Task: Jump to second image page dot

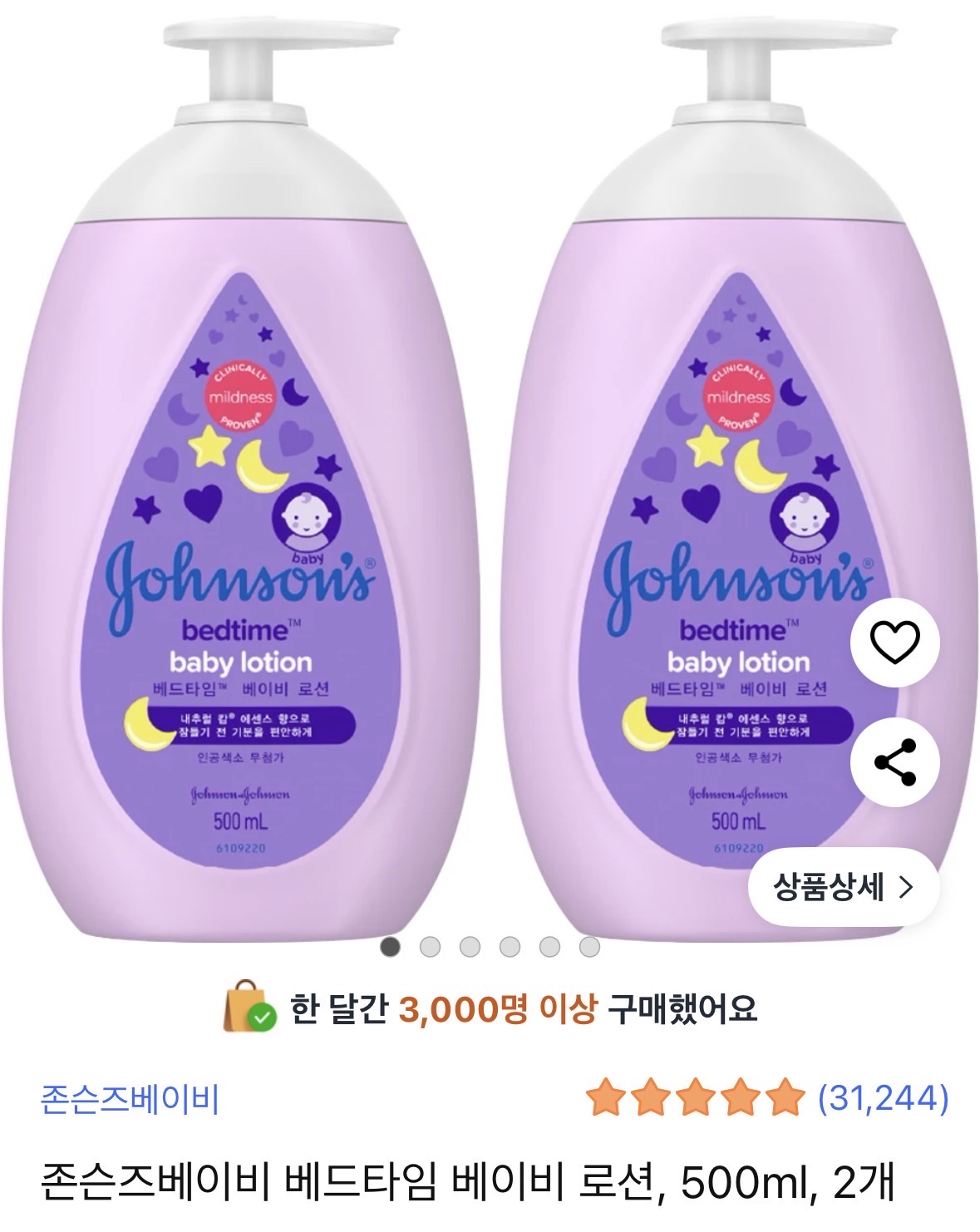Action: click(430, 947)
